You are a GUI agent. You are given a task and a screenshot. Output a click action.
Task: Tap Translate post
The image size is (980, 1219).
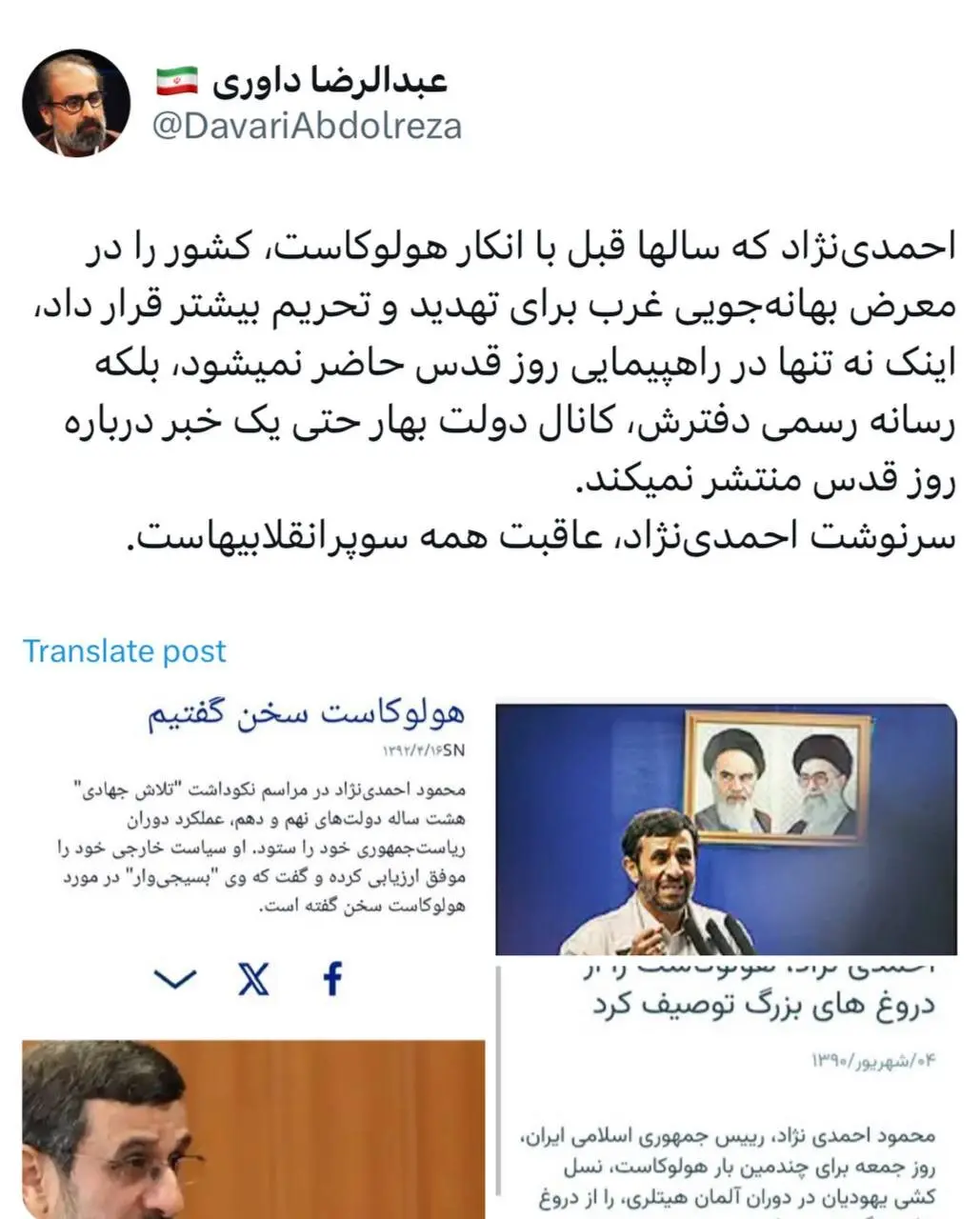coord(125,651)
